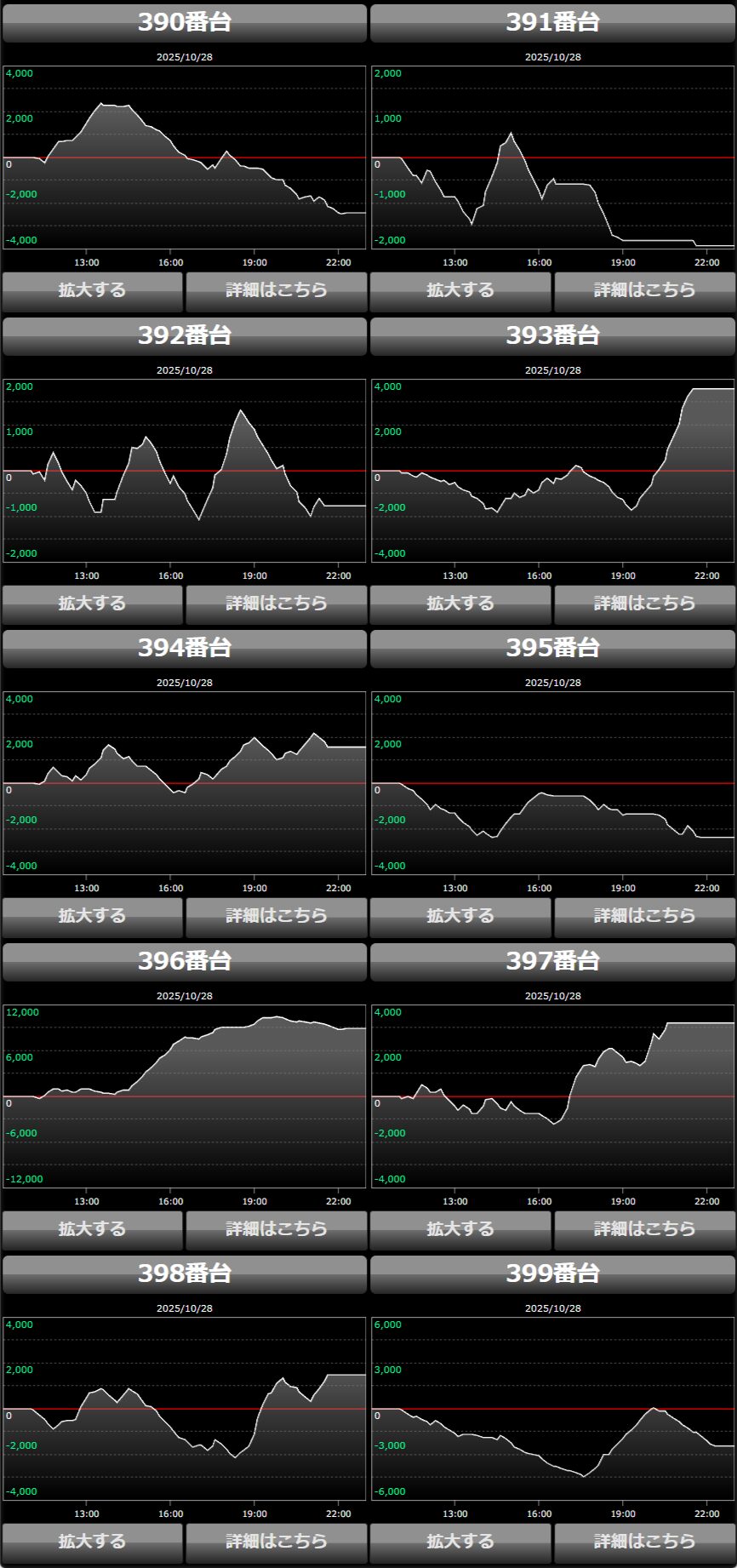Tap 拡大する for machine 395番台
737x1568 pixels.
(x=460, y=916)
